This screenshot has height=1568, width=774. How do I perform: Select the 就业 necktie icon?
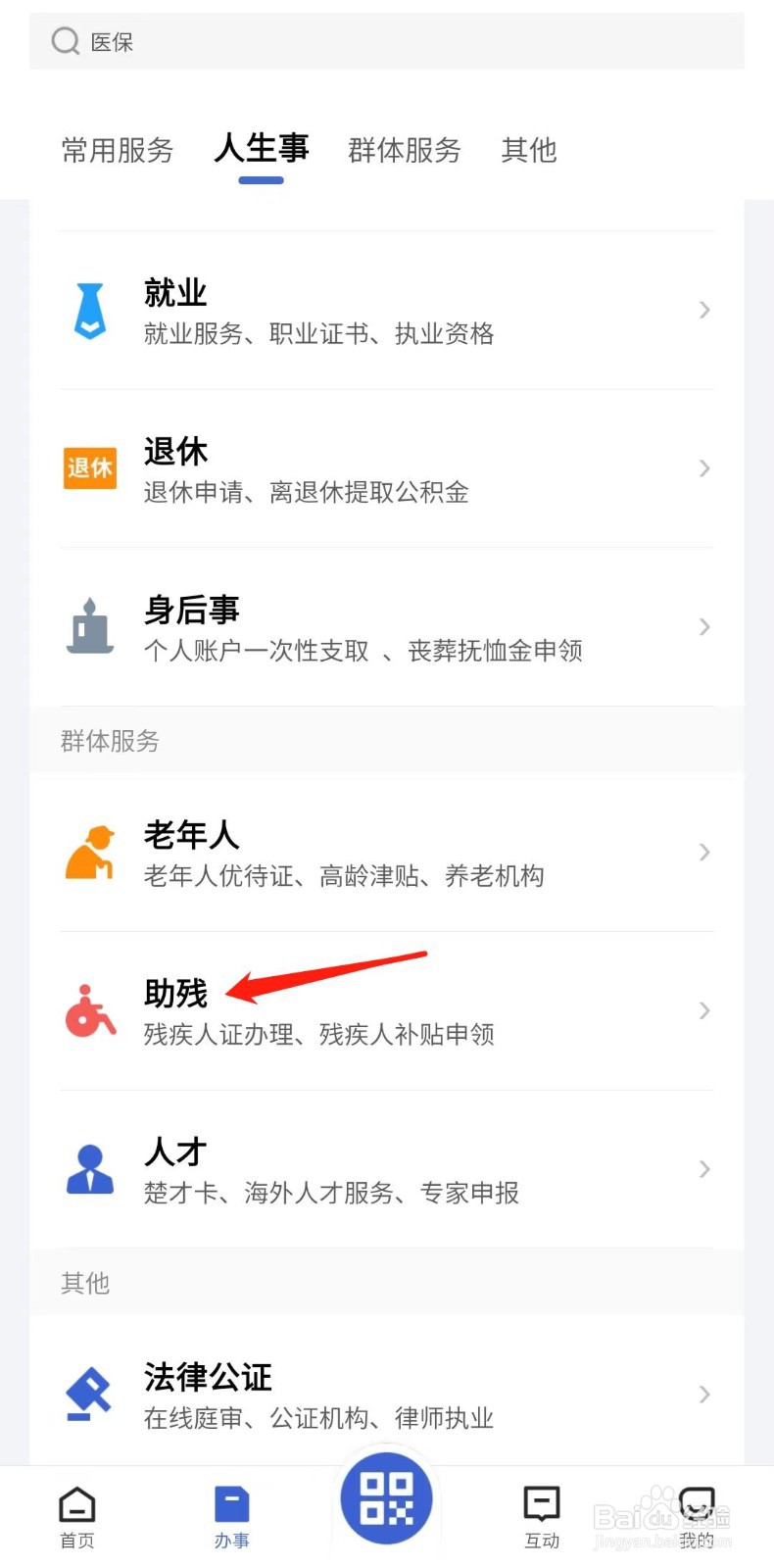[90, 310]
